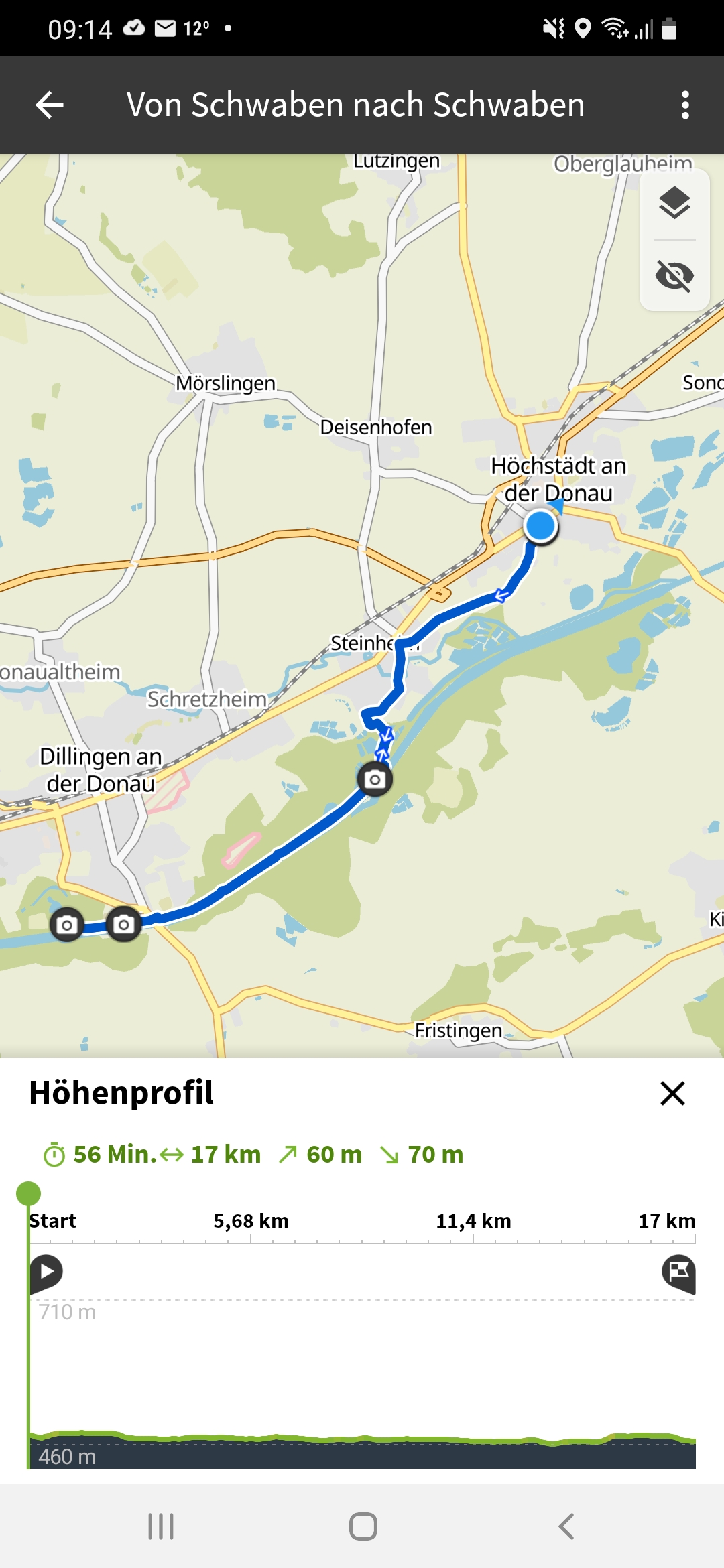The image size is (724, 1568).
Task: Tap the camera marker near Steinheim
Action: click(x=375, y=779)
